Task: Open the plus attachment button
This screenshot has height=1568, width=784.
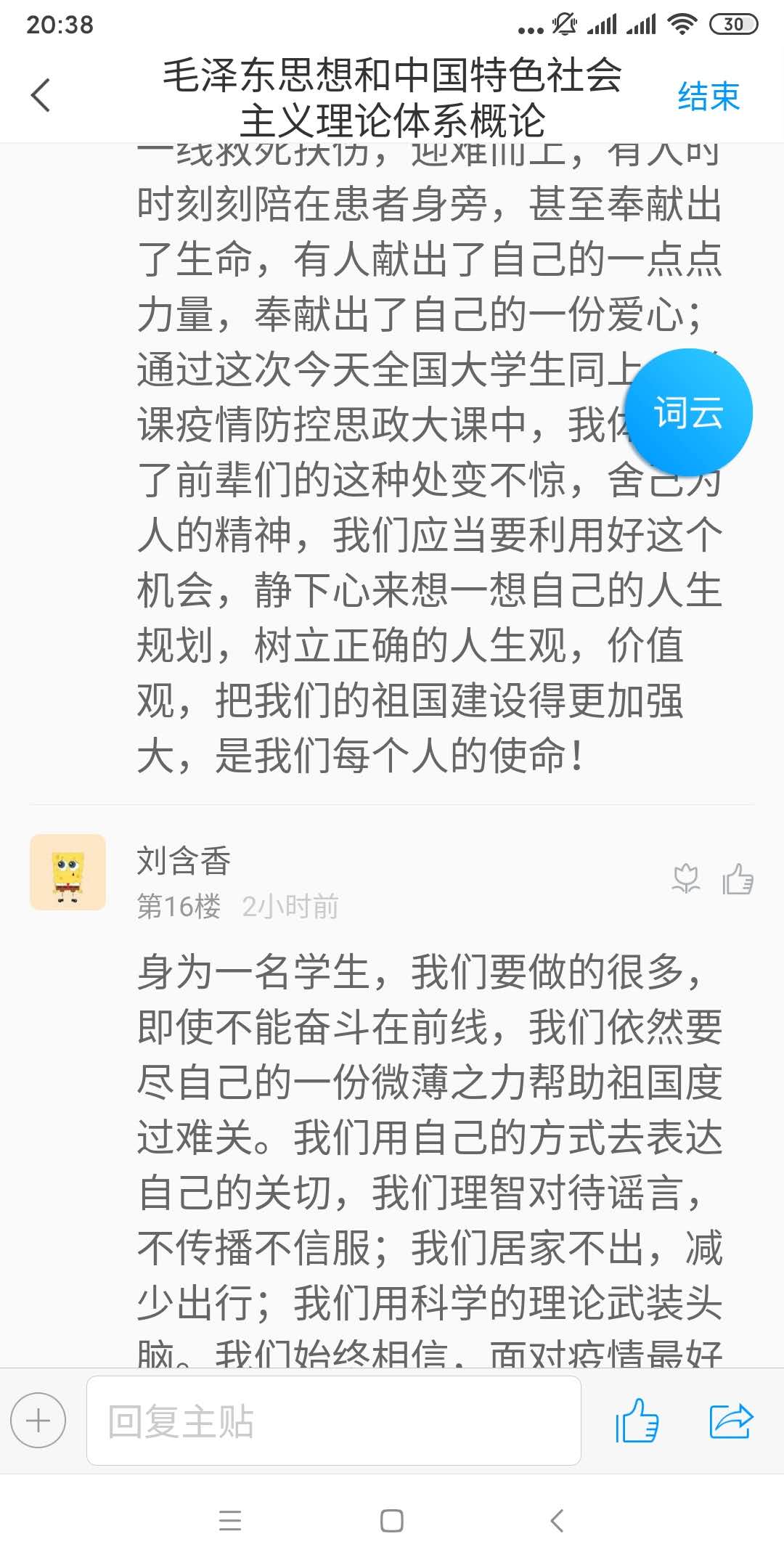Action: click(38, 1421)
